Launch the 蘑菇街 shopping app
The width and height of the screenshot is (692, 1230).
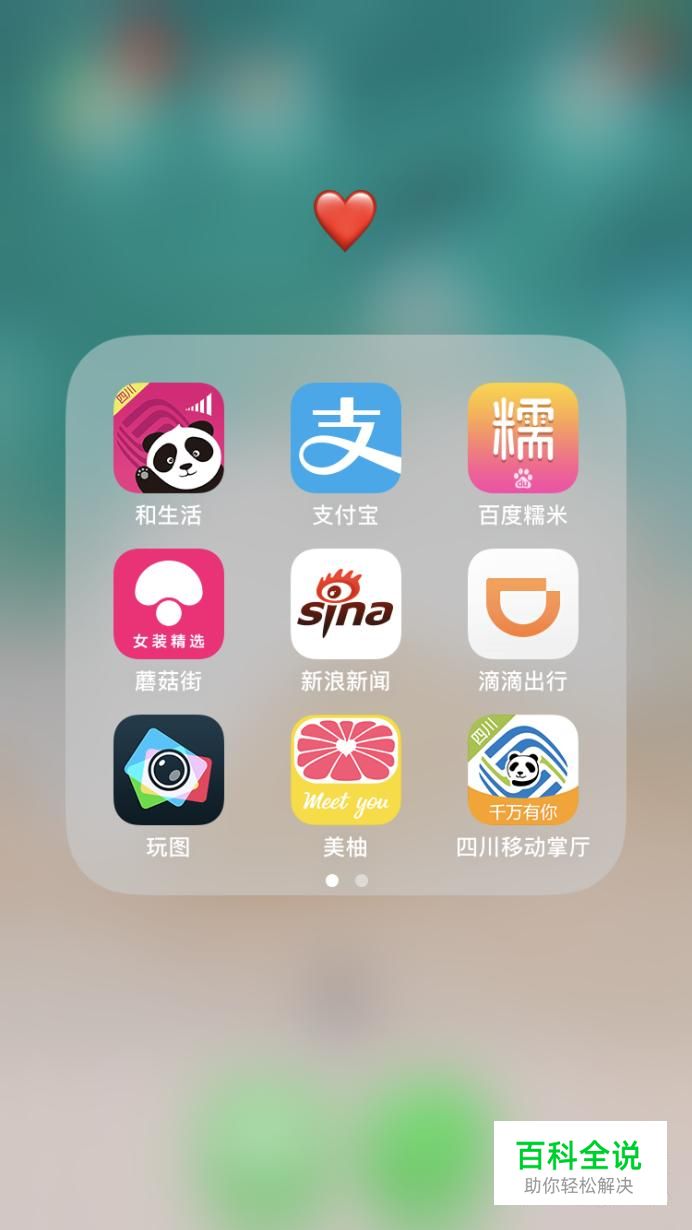[x=168, y=604]
